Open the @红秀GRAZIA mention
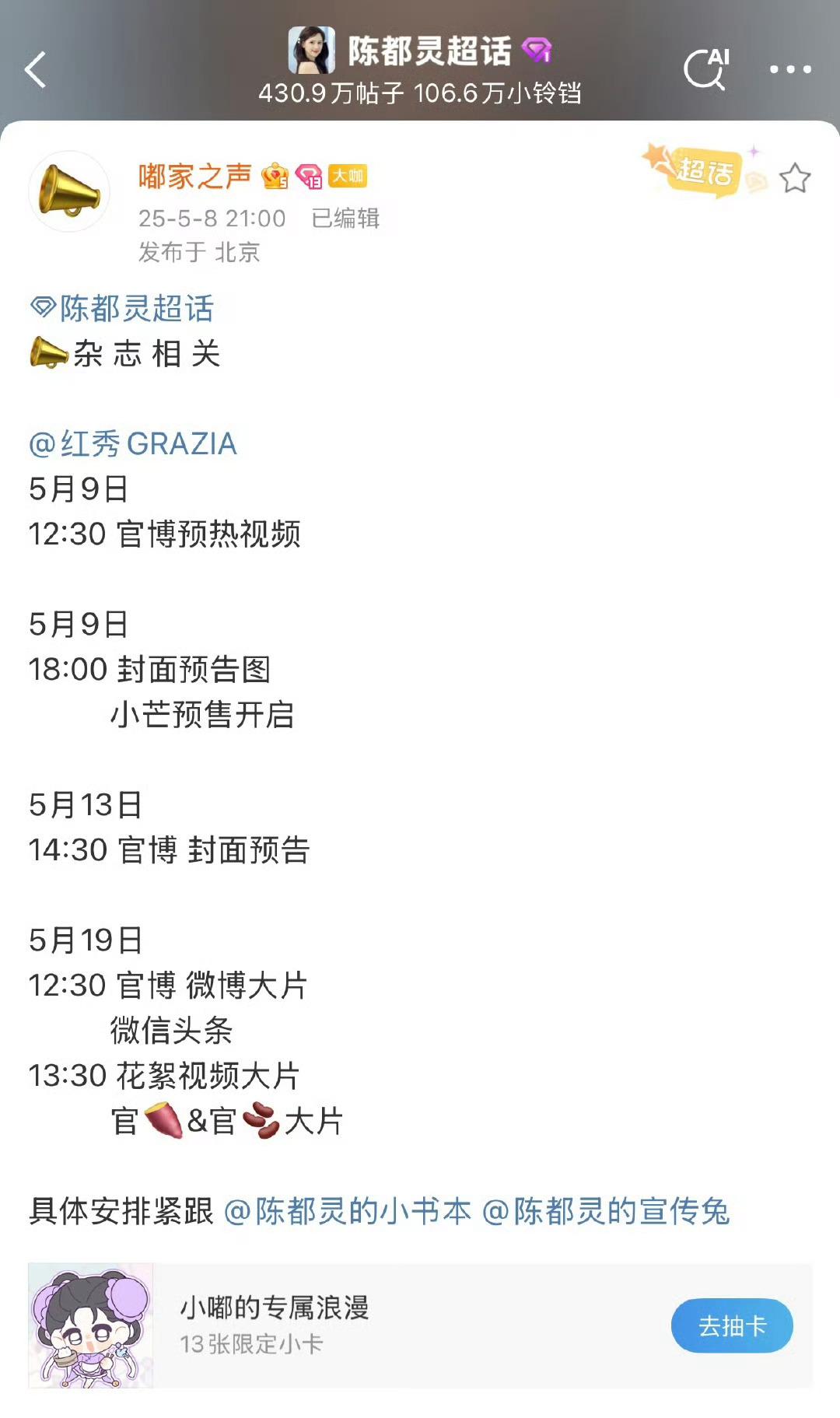Screen dimensions: 840x1418 point(133,444)
